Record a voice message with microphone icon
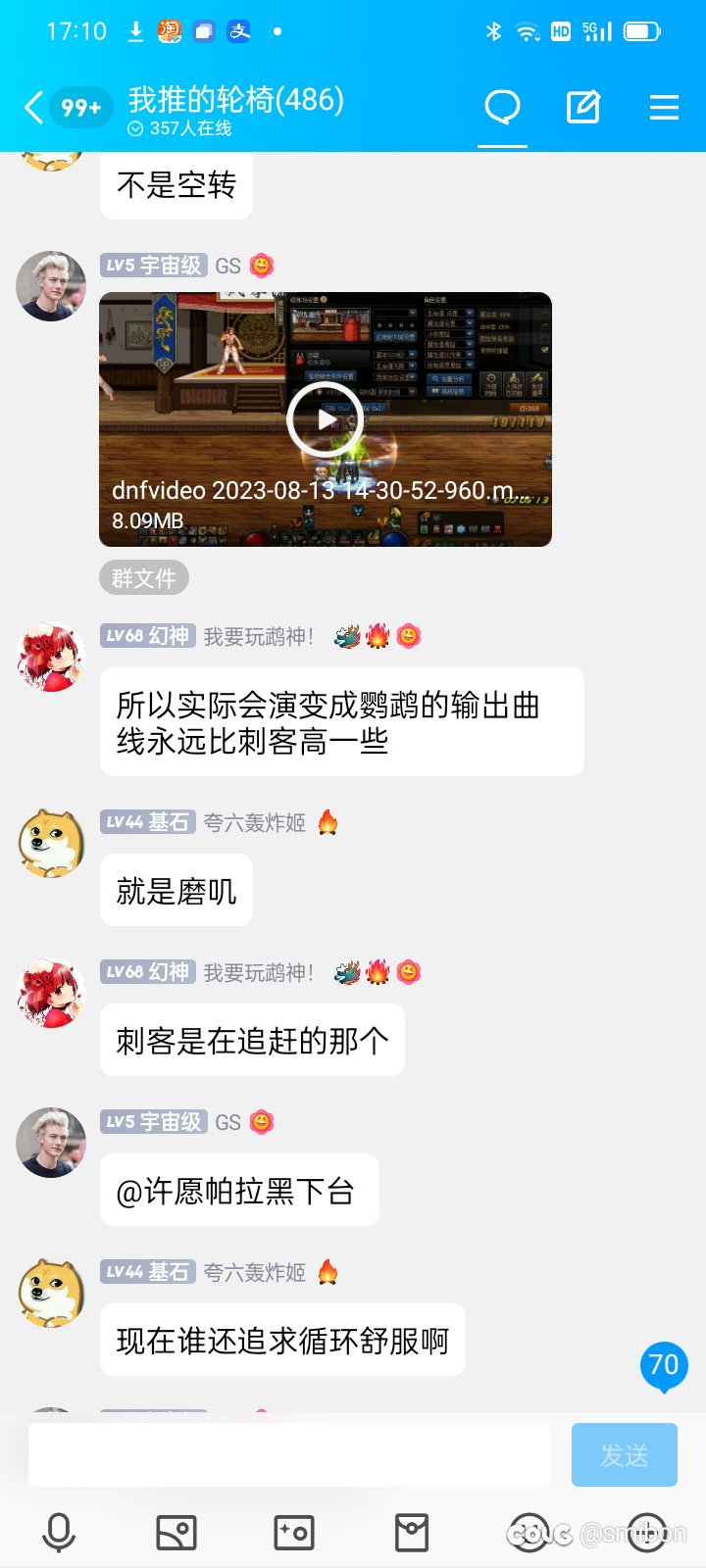Image resolution: width=706 pixels, height=1568 pixels. (59, 1533)
